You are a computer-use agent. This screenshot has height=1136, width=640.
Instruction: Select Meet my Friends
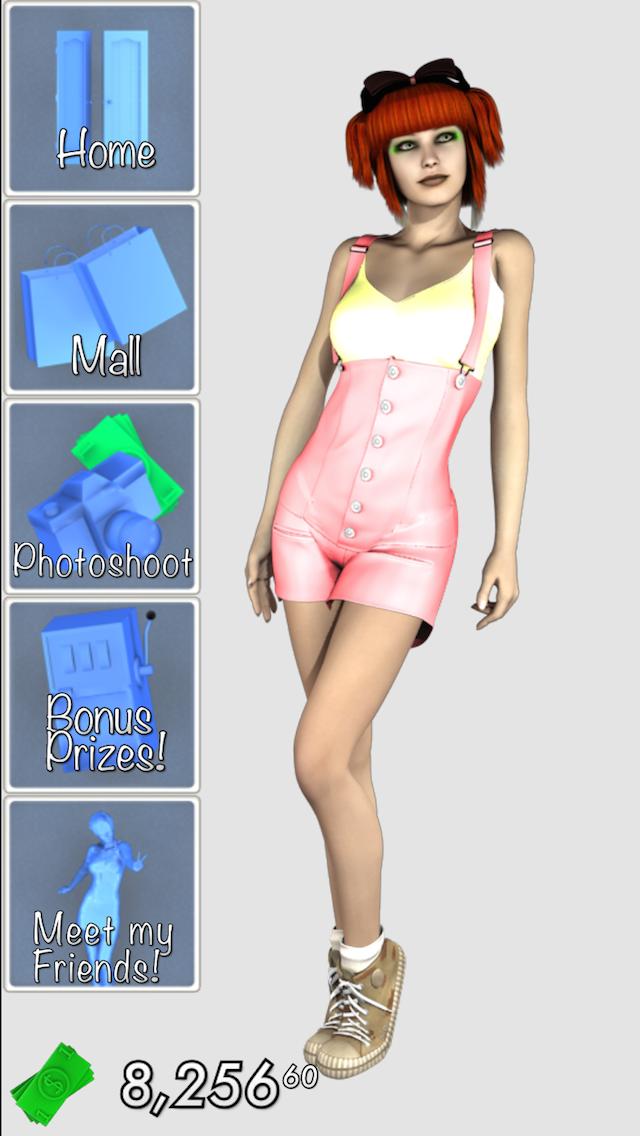[102, 893]
